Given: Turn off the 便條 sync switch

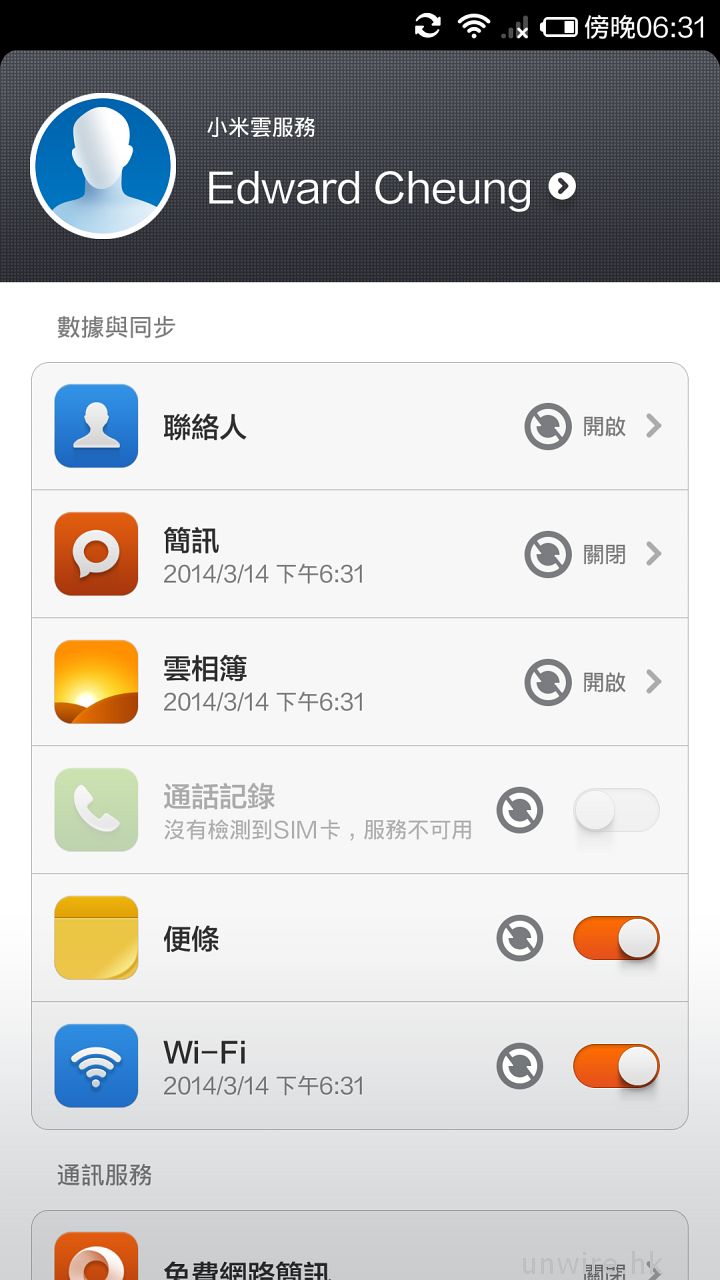Looking at the screenshot, I should [615, 938].
